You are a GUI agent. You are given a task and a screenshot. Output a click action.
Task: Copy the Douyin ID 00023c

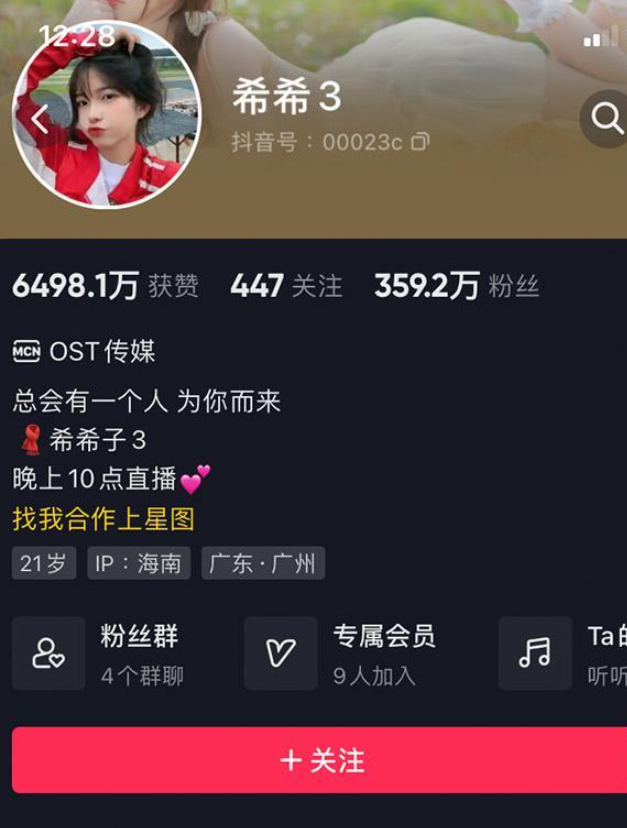click(420, 143)
